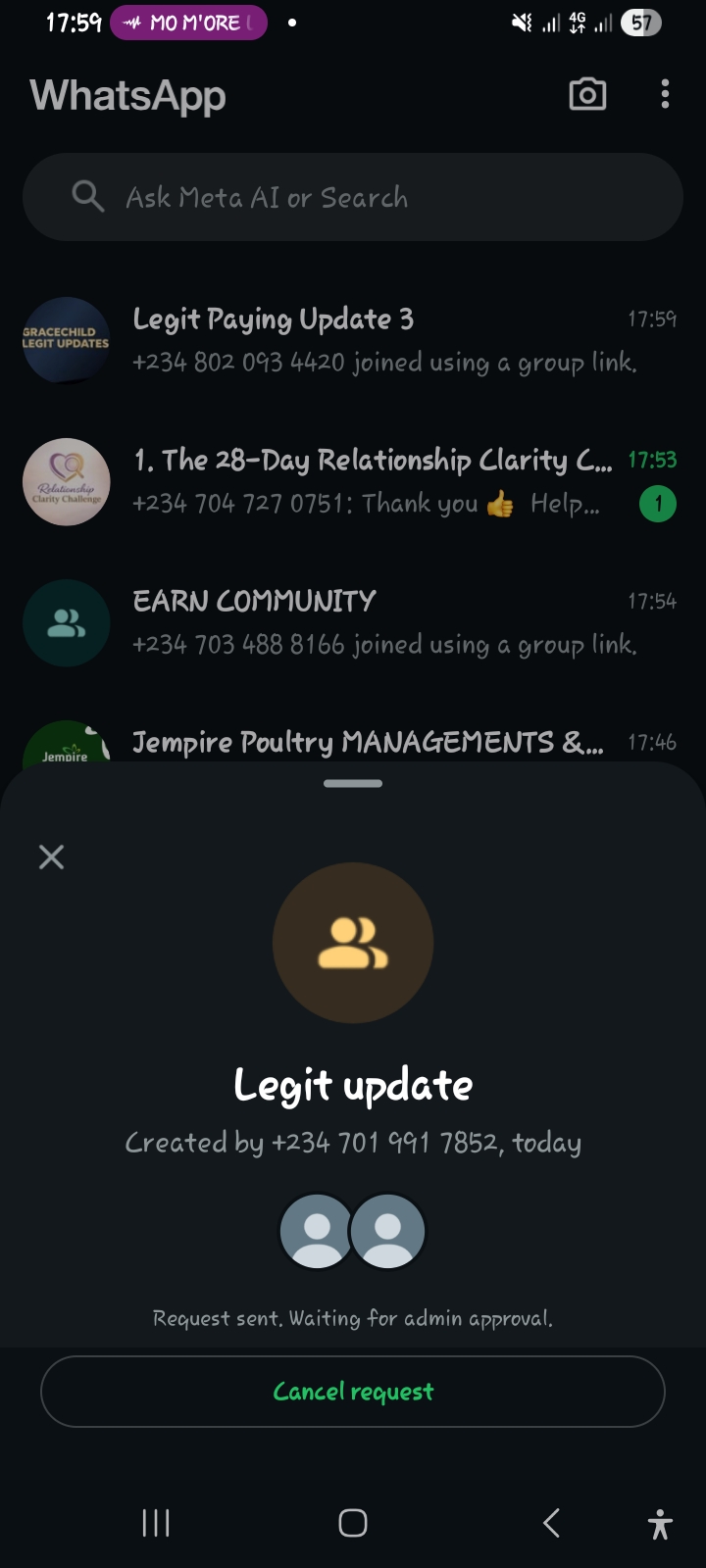This screenshot has height=1568, width=706.
Task: Close the Legit update sheet
Action: [x=51, y=857]
